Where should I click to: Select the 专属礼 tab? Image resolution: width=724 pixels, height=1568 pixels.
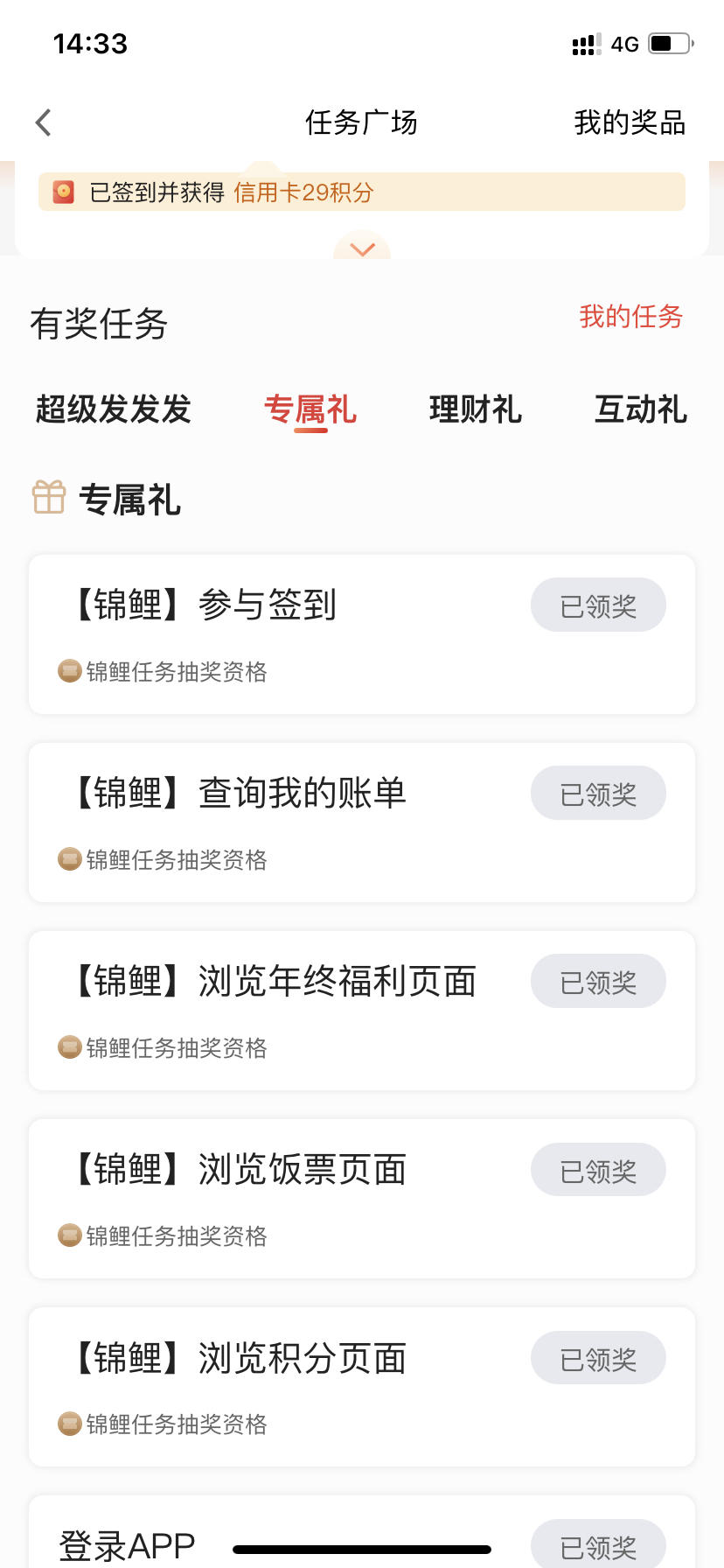[x=310, y=409]
